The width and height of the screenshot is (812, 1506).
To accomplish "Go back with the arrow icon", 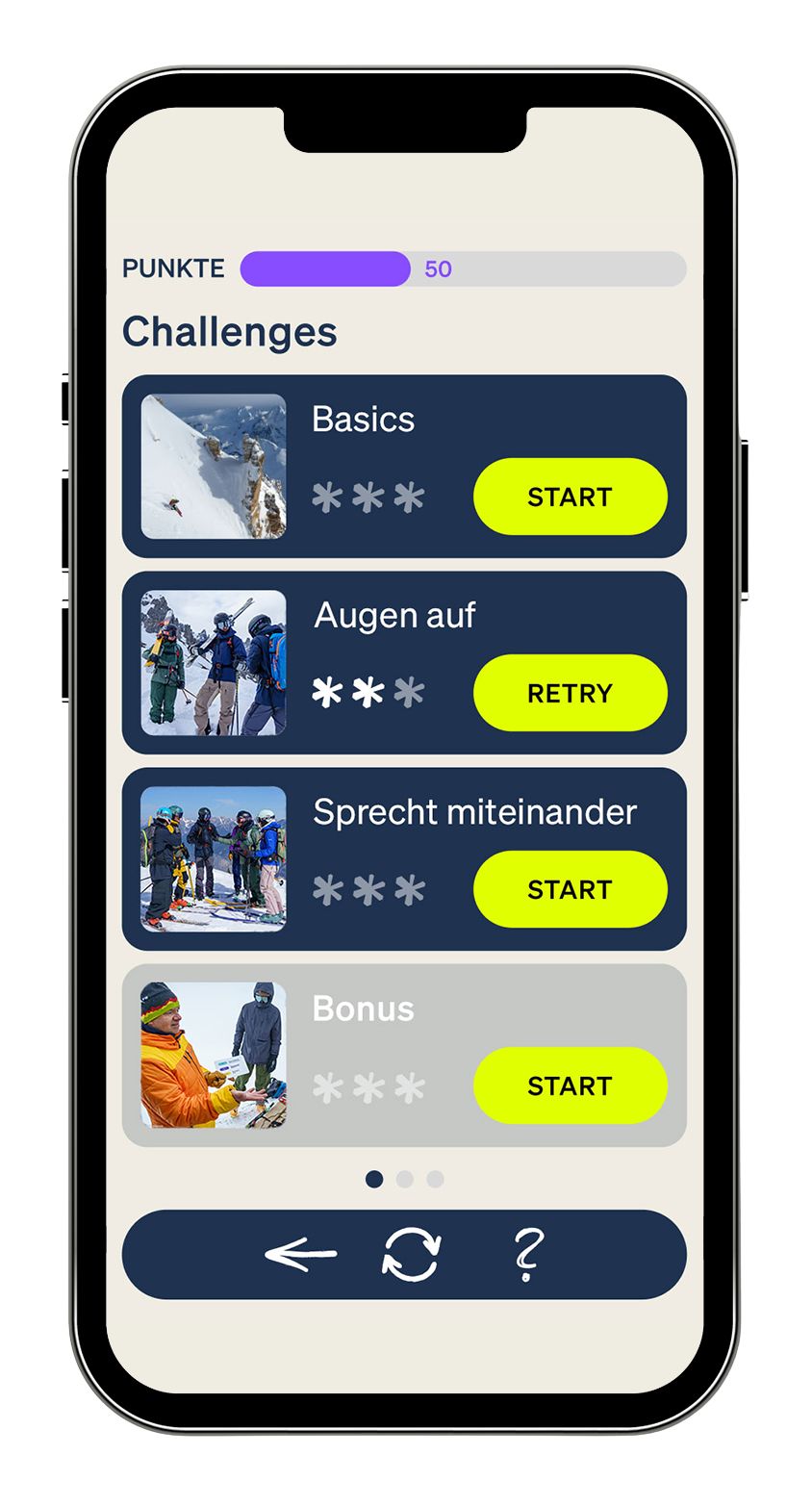I will (300, 1254).
